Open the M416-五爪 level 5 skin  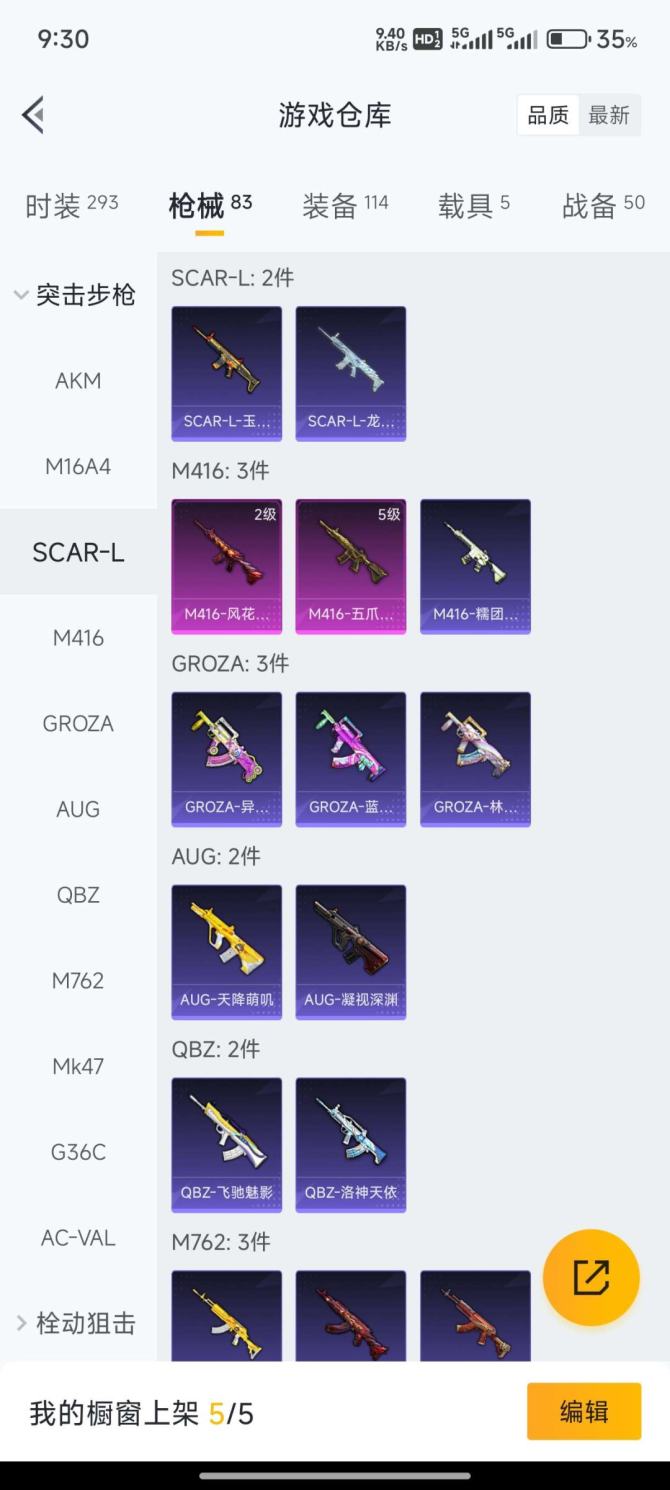[x=351, y=566]
